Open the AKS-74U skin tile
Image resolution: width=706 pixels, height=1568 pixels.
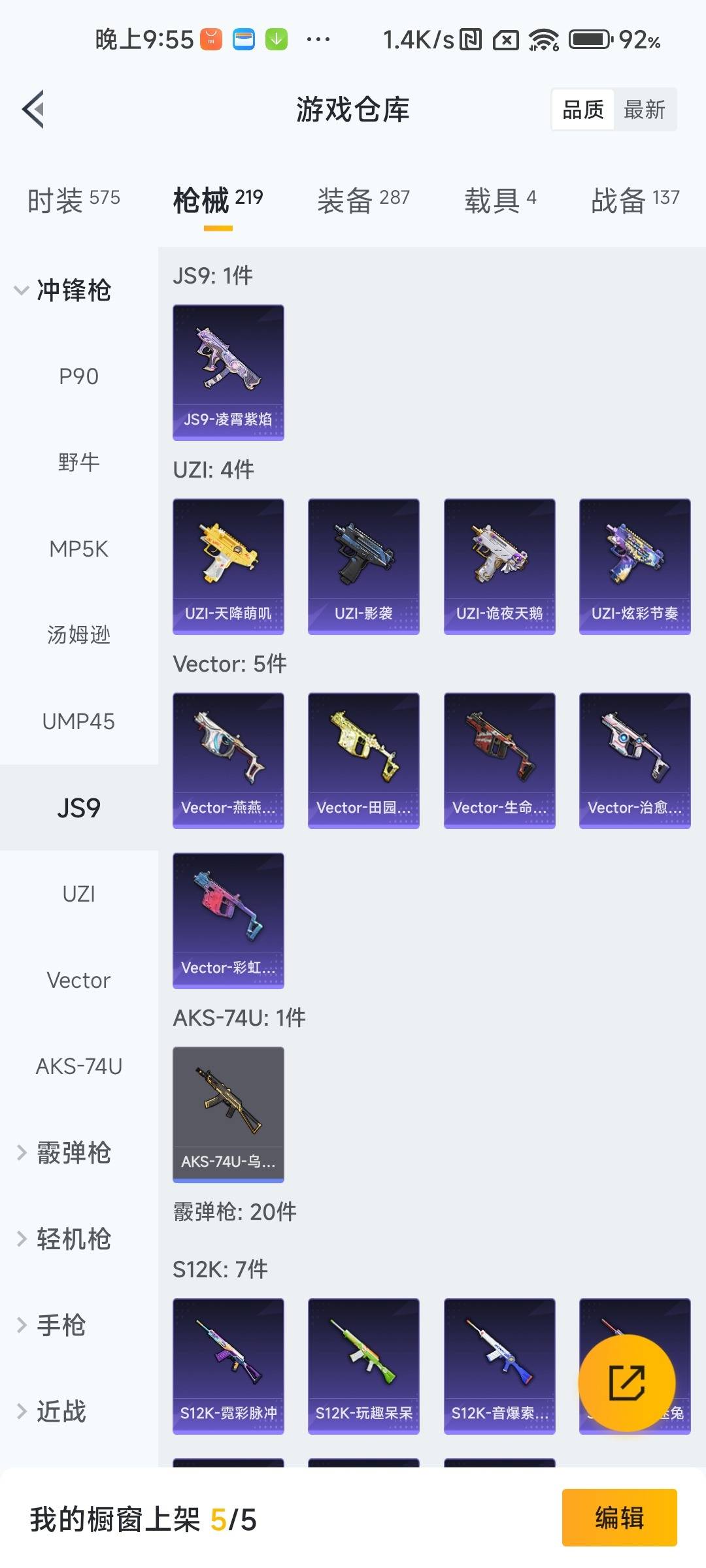pos(228,1115)
